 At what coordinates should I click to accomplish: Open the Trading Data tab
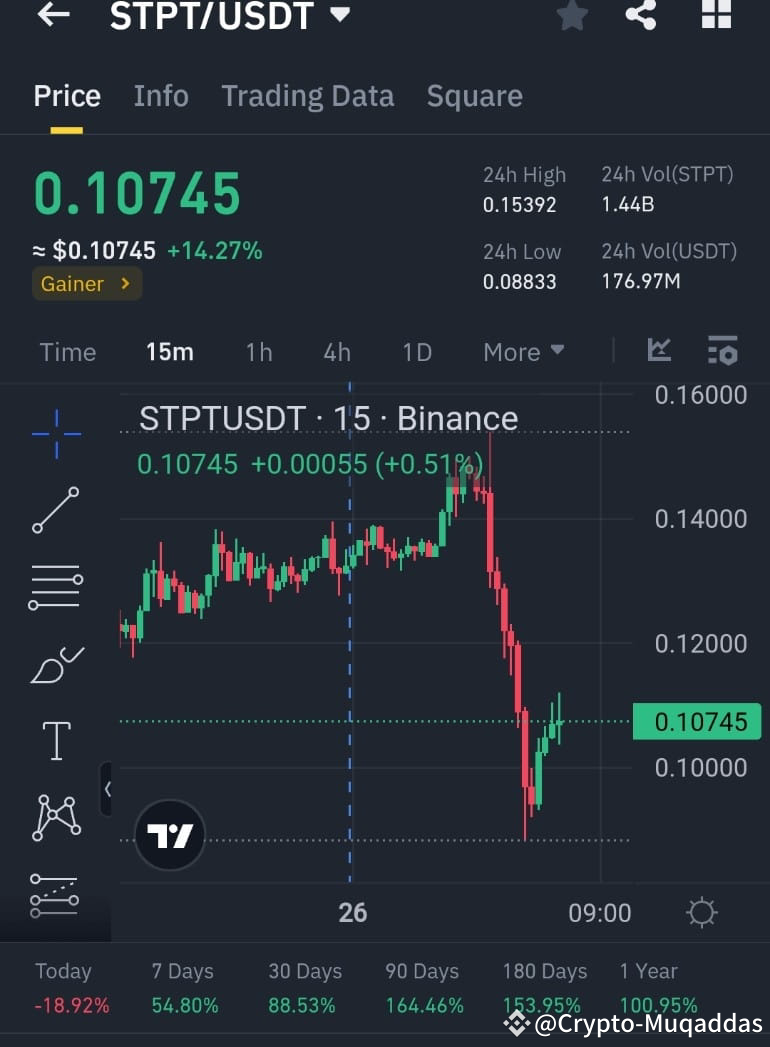[307, 96]
